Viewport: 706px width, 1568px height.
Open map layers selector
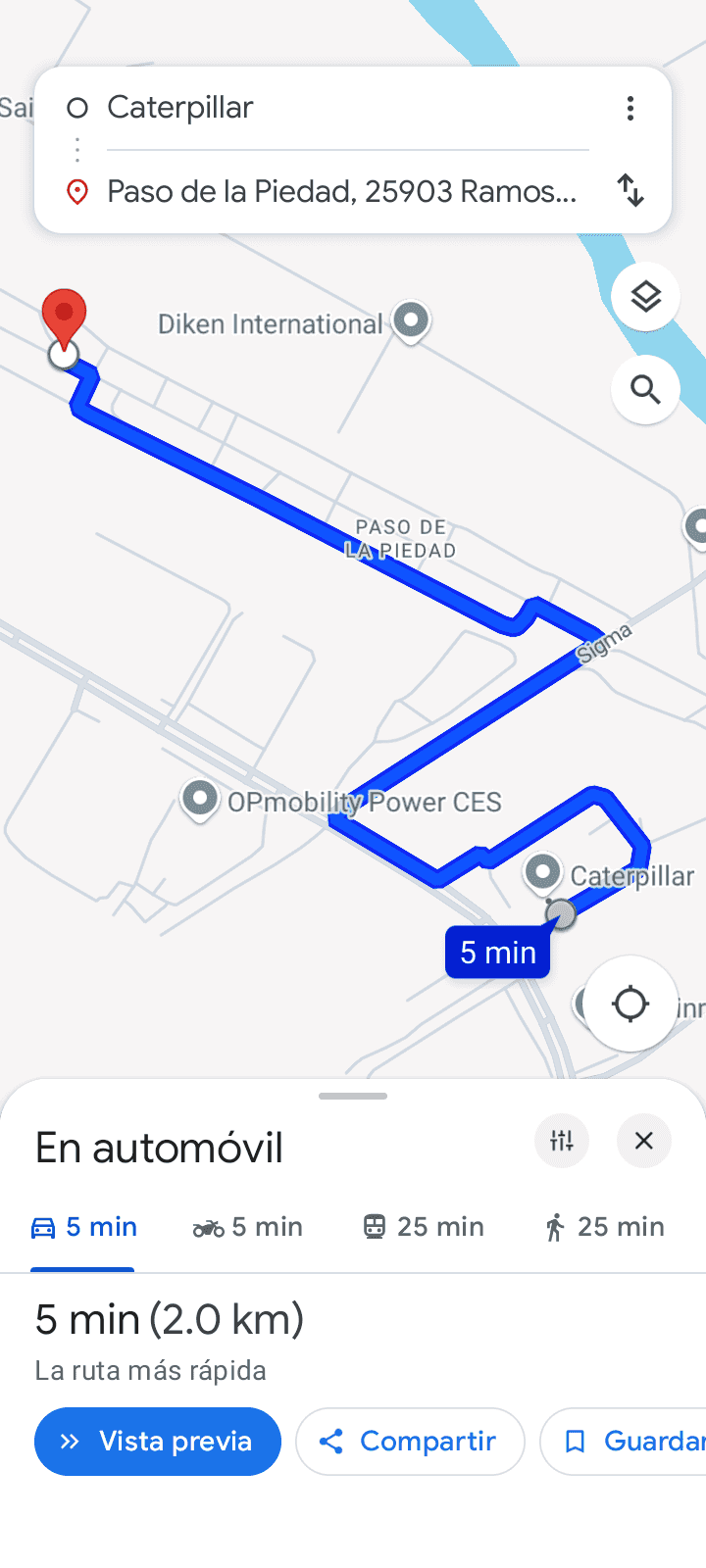645,296
